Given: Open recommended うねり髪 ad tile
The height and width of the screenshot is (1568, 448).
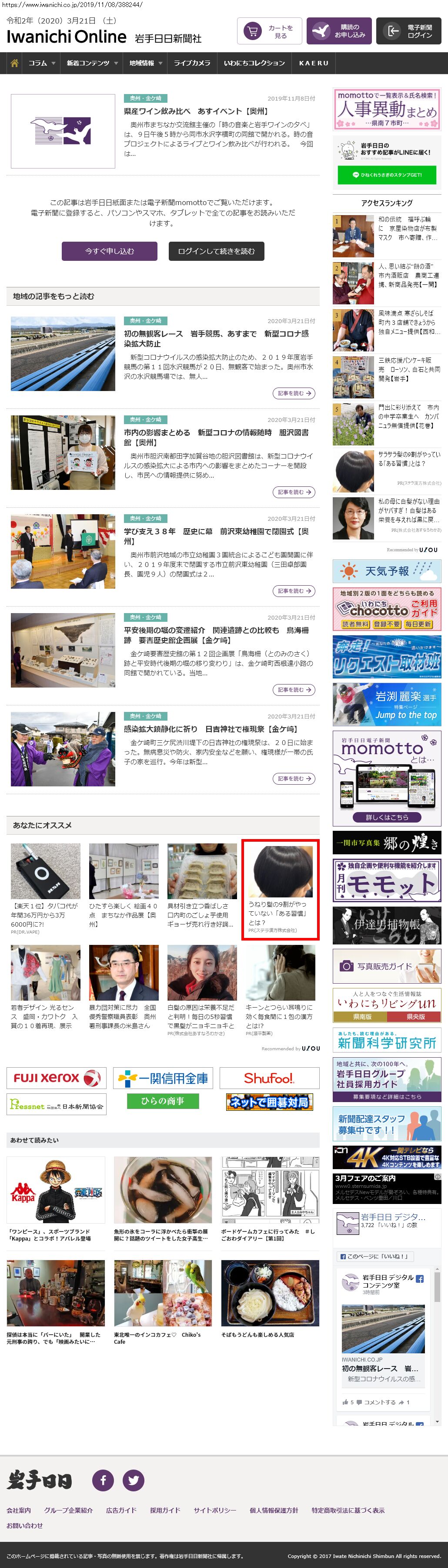Looking at the screenshot, I should point(280,889).
